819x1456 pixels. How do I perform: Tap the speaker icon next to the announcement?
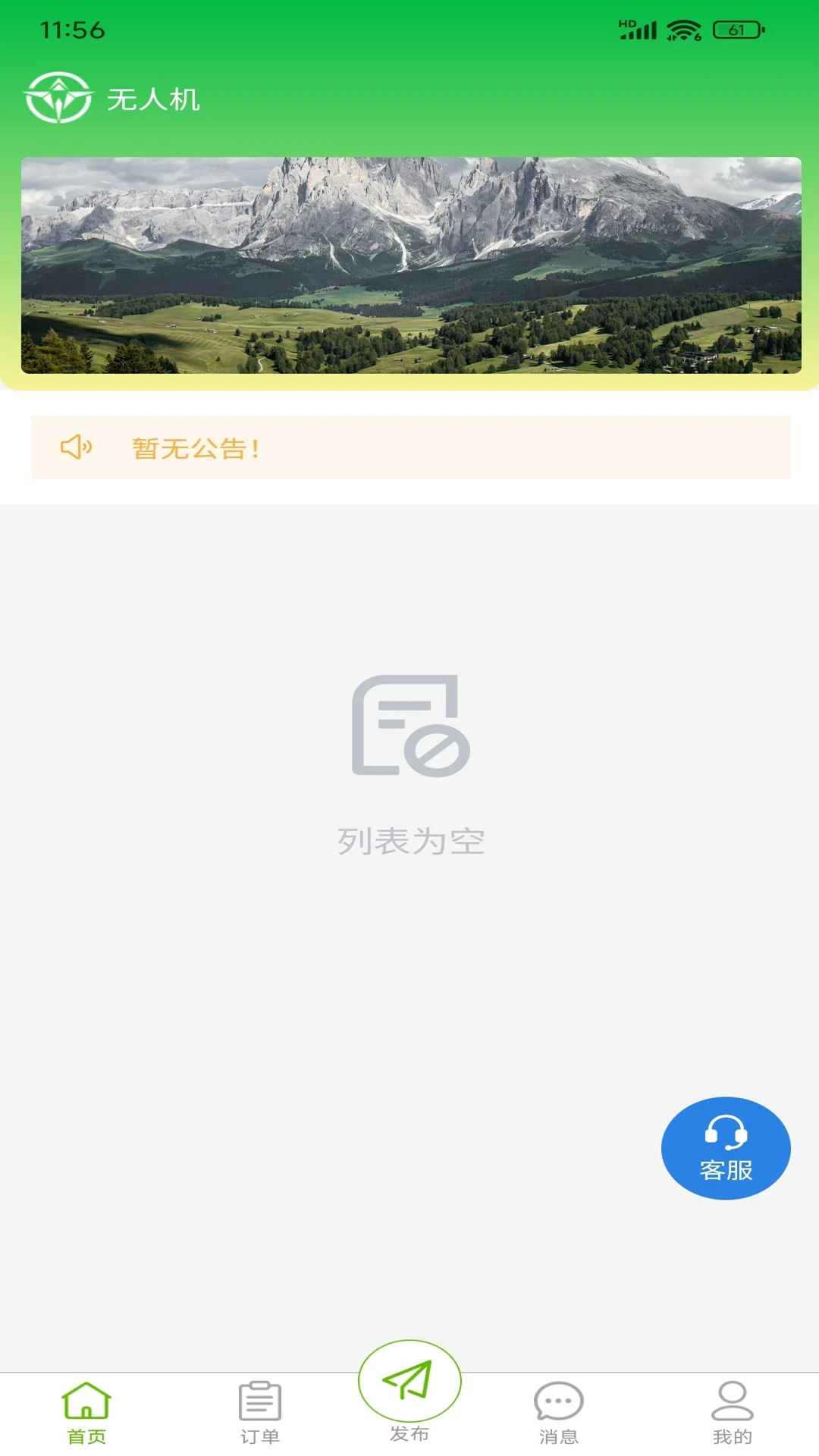point(77,447)
